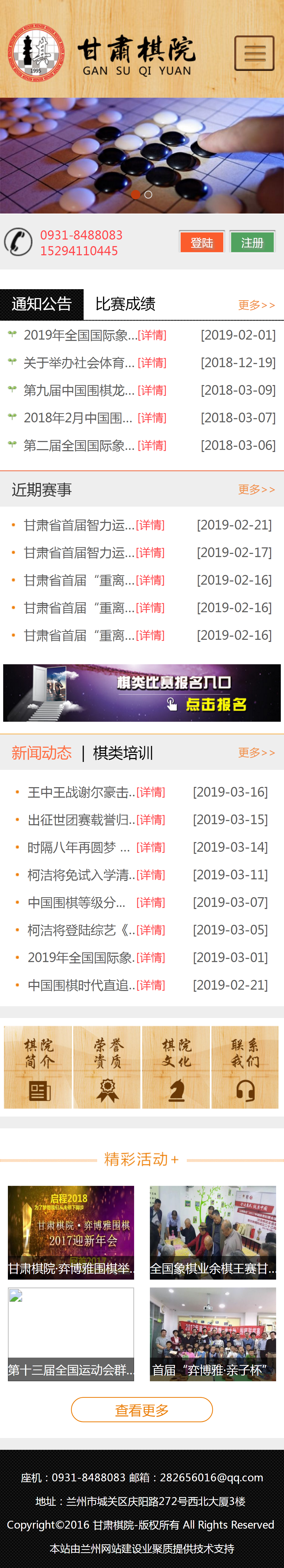Select the 通知公告 tab
The height and width of the screenshot is (1568, 284).
click(42, 304)
